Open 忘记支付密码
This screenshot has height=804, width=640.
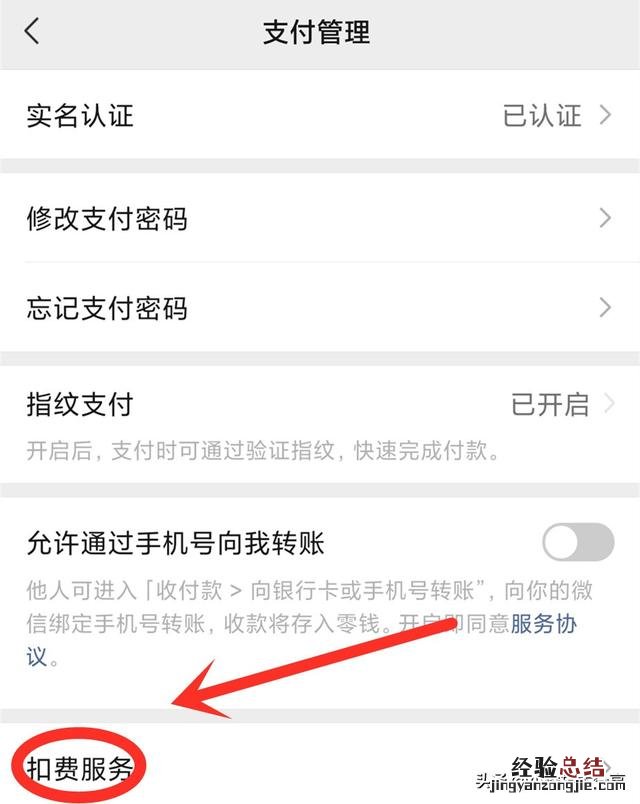[x=320, y=307]
